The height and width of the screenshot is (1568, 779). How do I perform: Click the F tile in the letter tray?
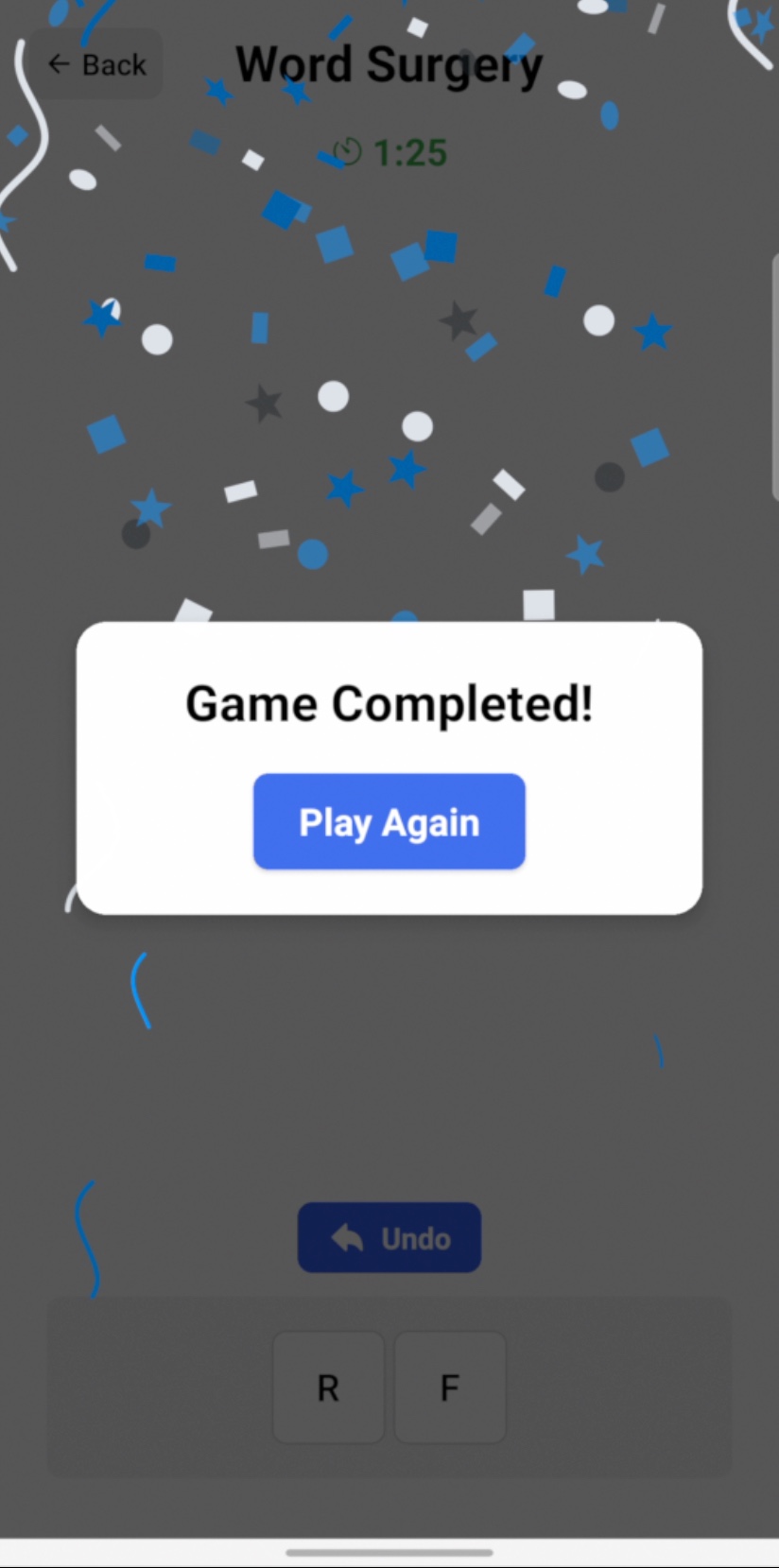[450, 1387]
